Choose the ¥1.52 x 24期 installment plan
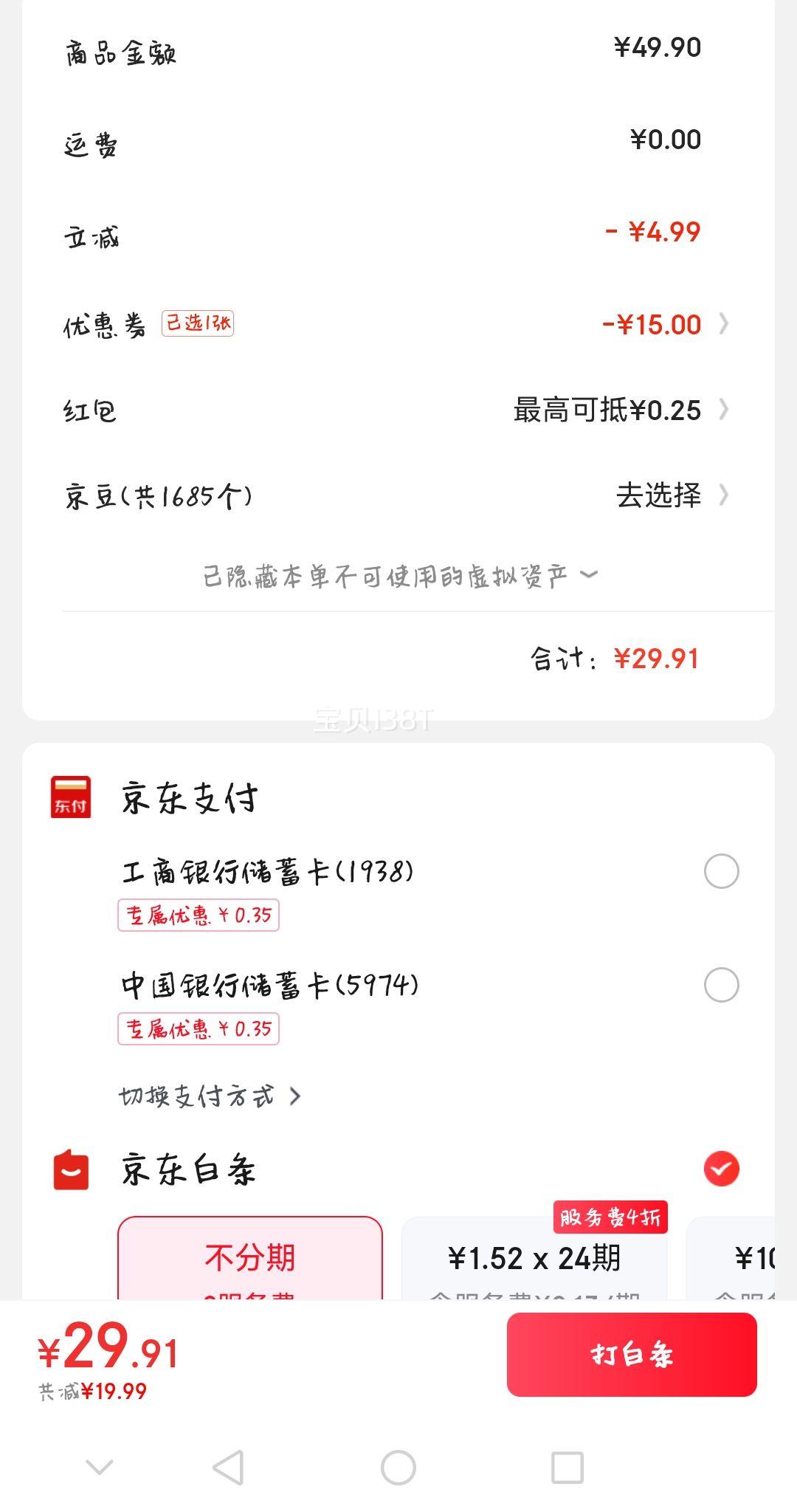The image size is (797, 1512). [534, 1258]
